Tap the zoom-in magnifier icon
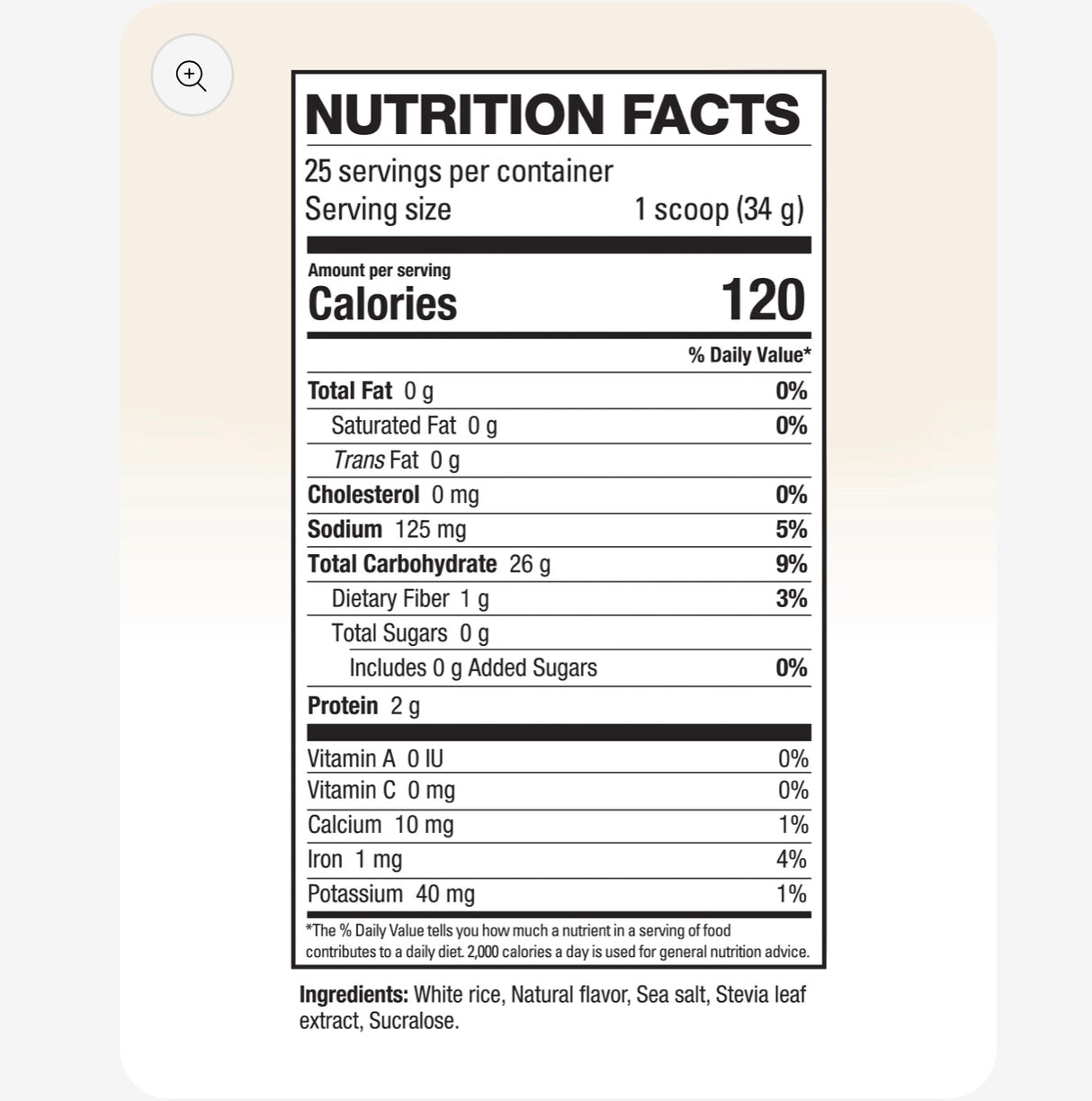The image size is (1092, 1101). [x=192, y=76]
